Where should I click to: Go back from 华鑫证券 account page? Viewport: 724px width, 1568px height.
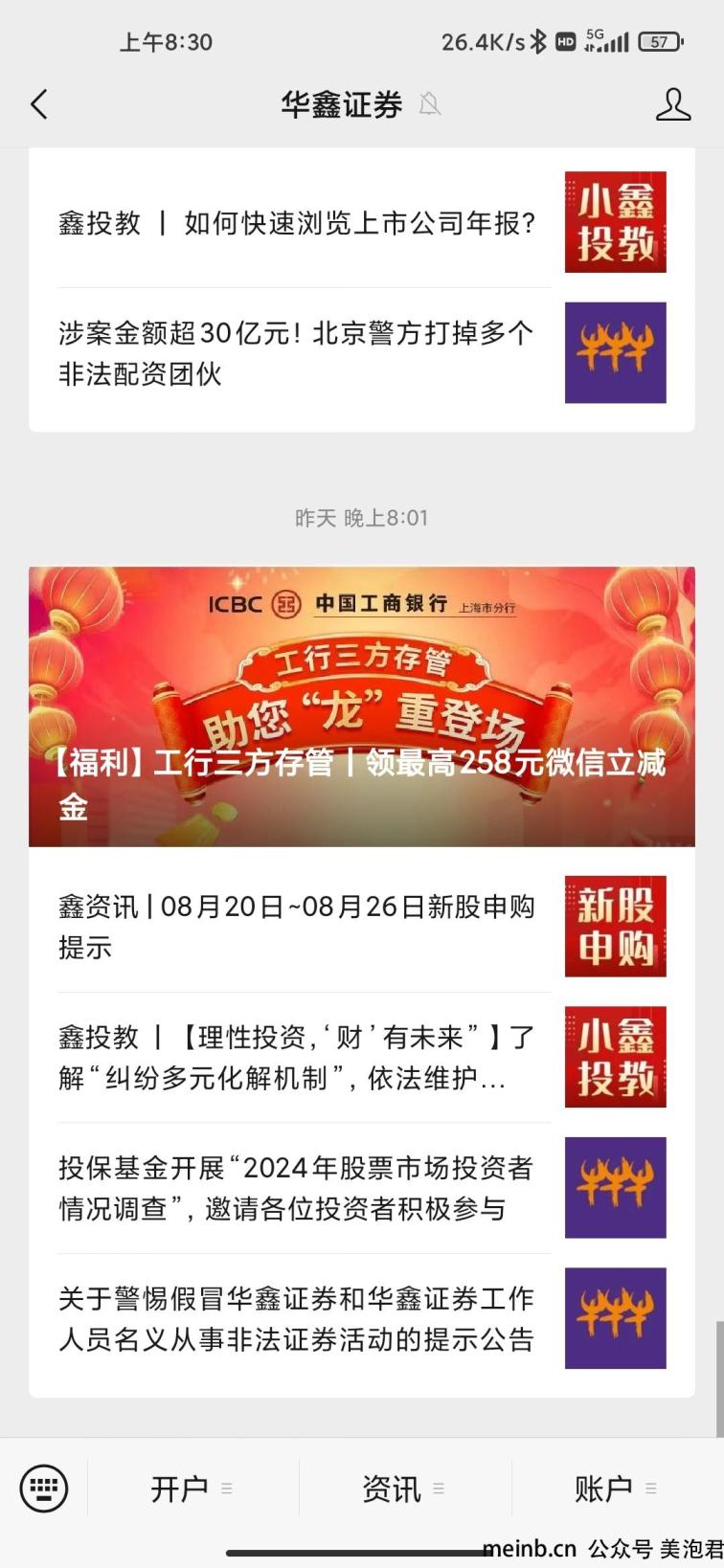39,104
